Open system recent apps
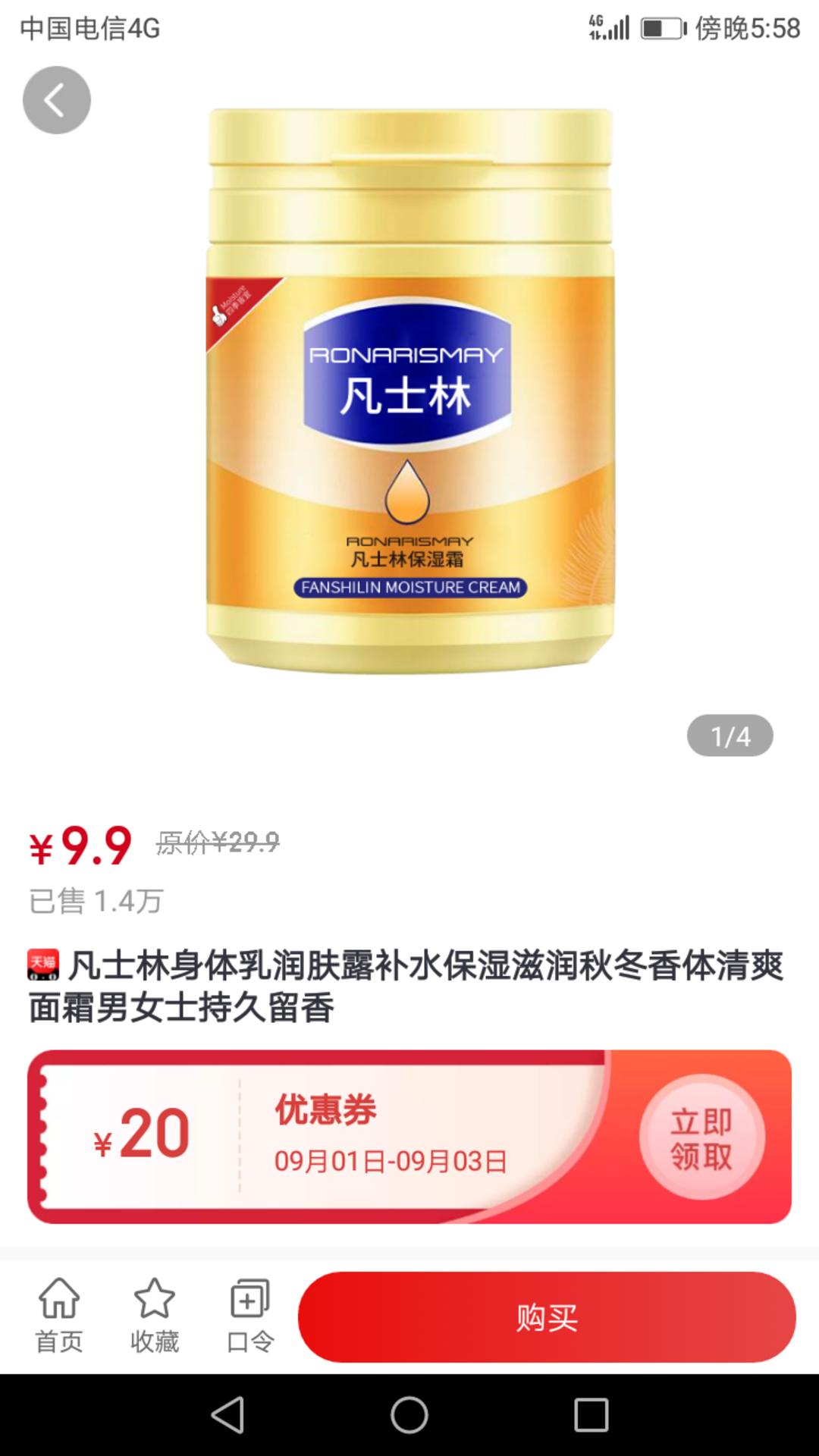The height and width of the screenshot is (1456, 819). 591,1415
